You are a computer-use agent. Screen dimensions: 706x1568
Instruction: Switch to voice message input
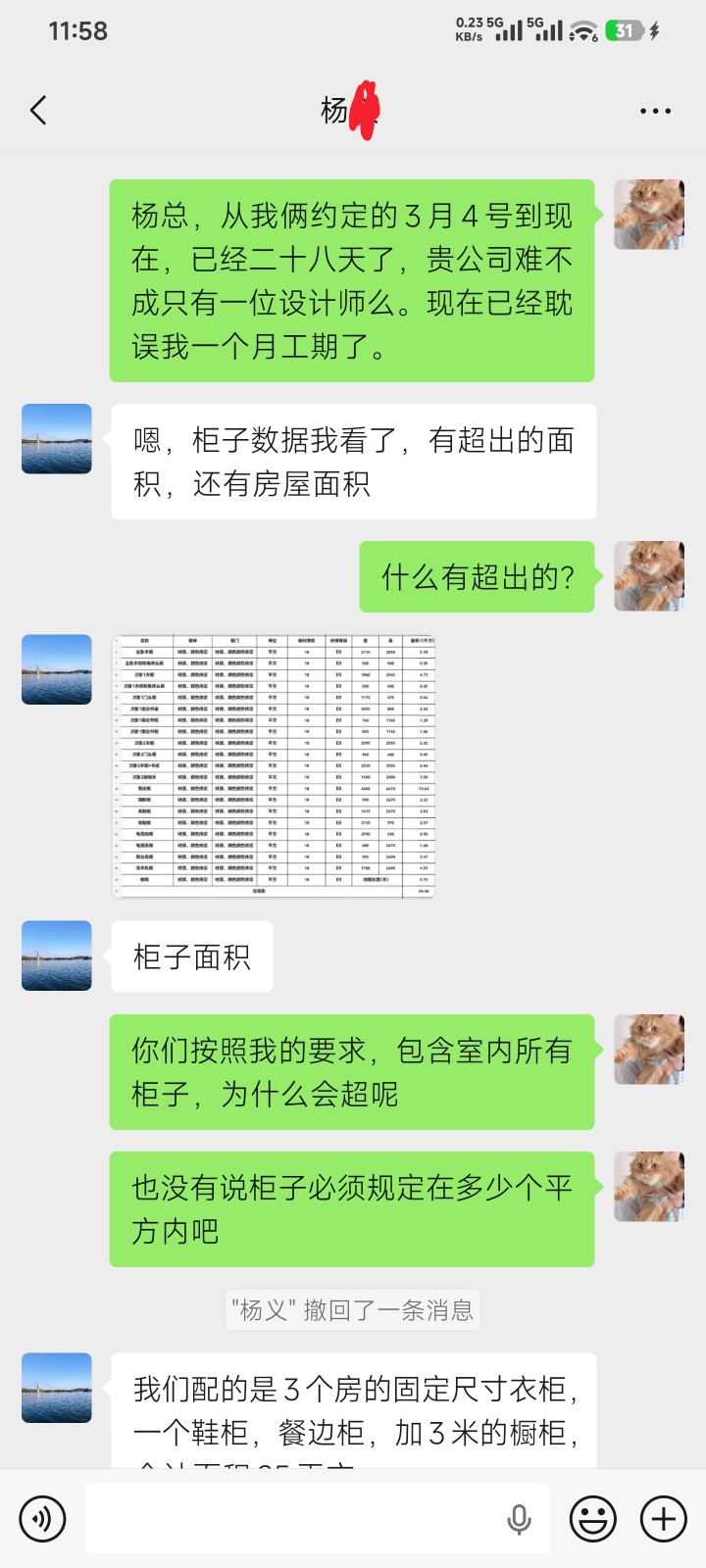coord(42,1519)
